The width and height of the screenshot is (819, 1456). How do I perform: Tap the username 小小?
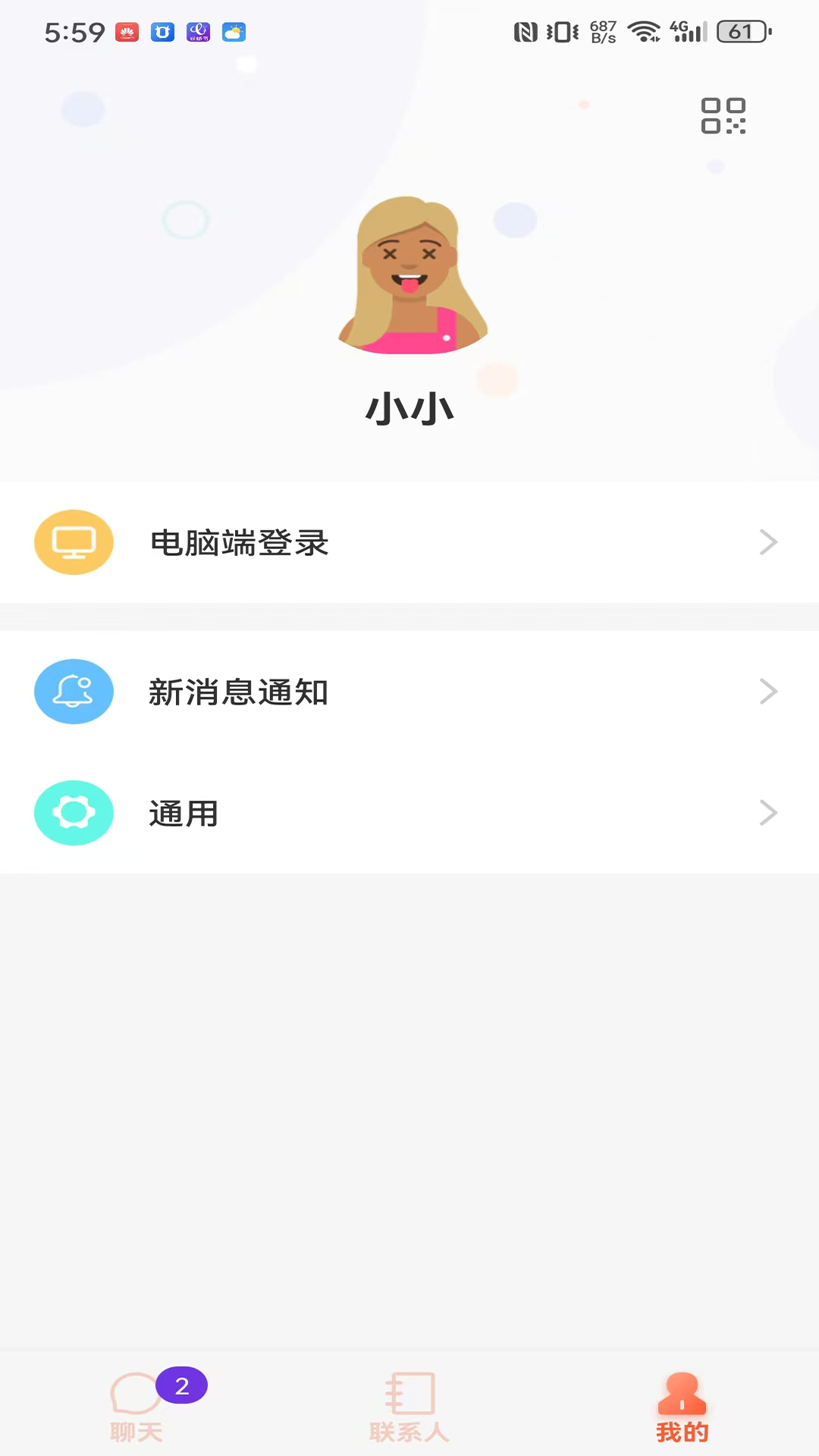point(409,407)
